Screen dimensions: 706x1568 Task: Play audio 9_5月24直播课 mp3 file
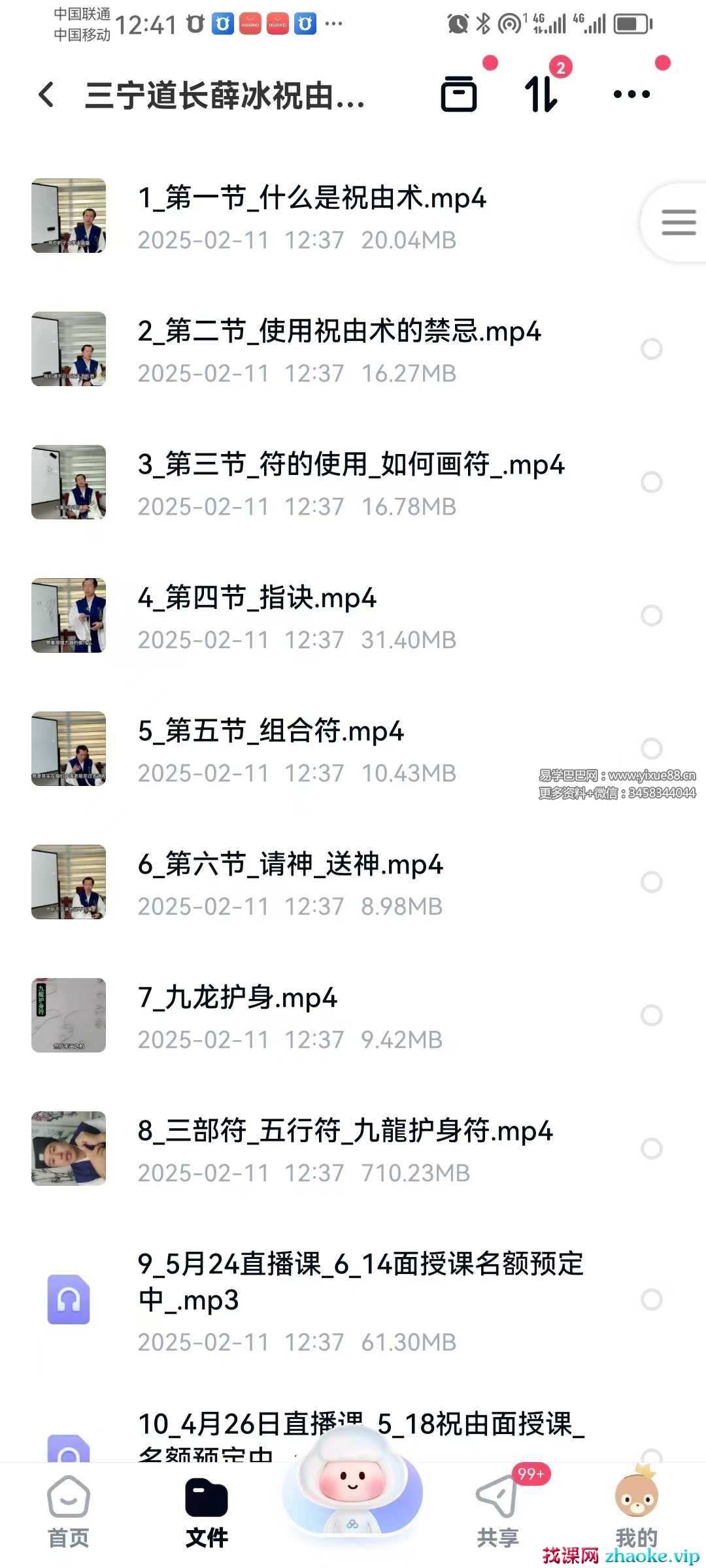(360, 1281)
